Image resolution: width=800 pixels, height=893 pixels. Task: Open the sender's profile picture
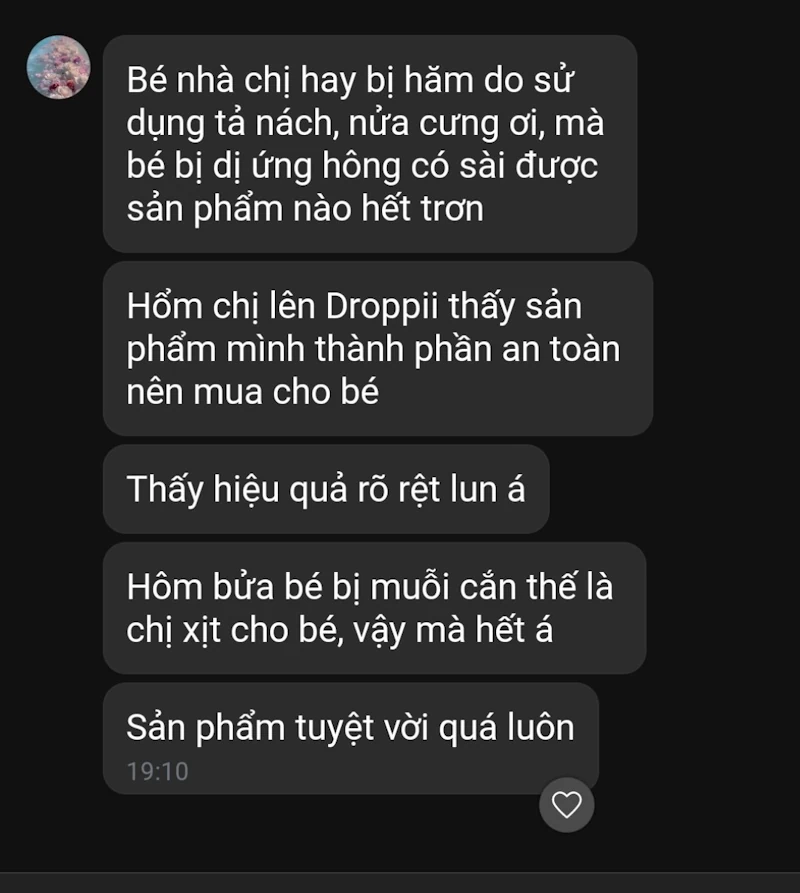58,67
